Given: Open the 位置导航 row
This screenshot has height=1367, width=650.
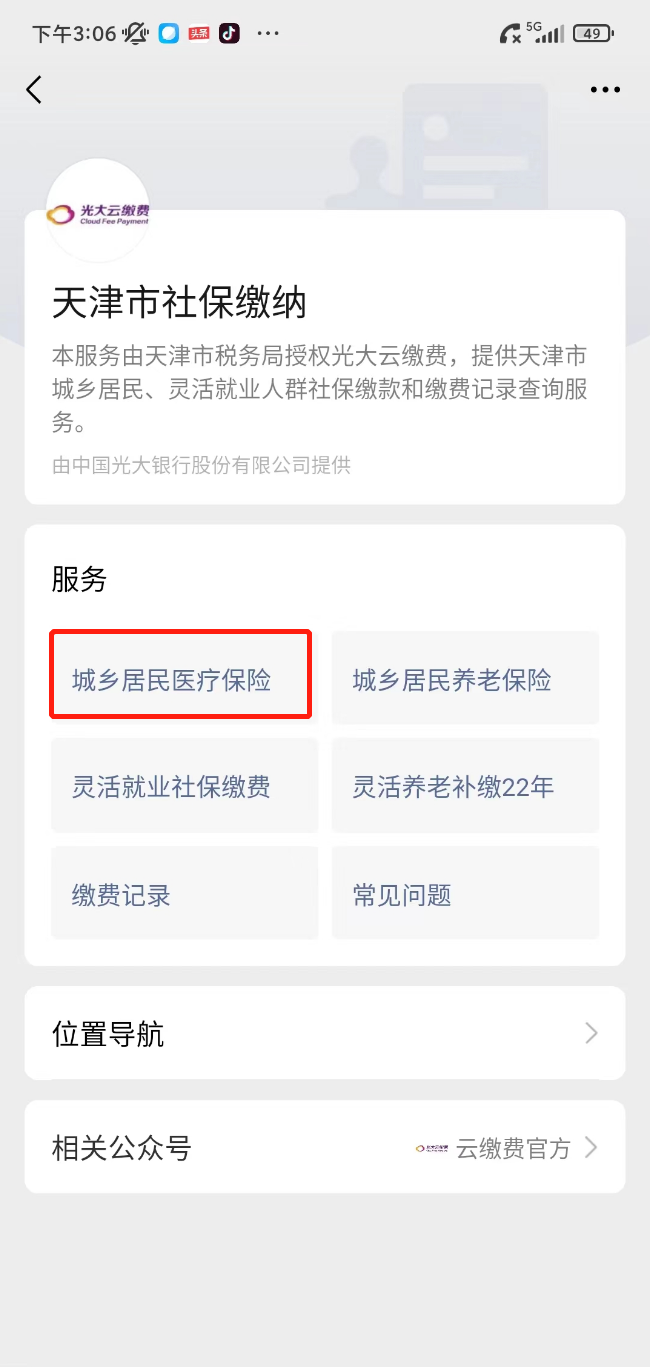Looking at the screenshot, I should [325, 1033].
